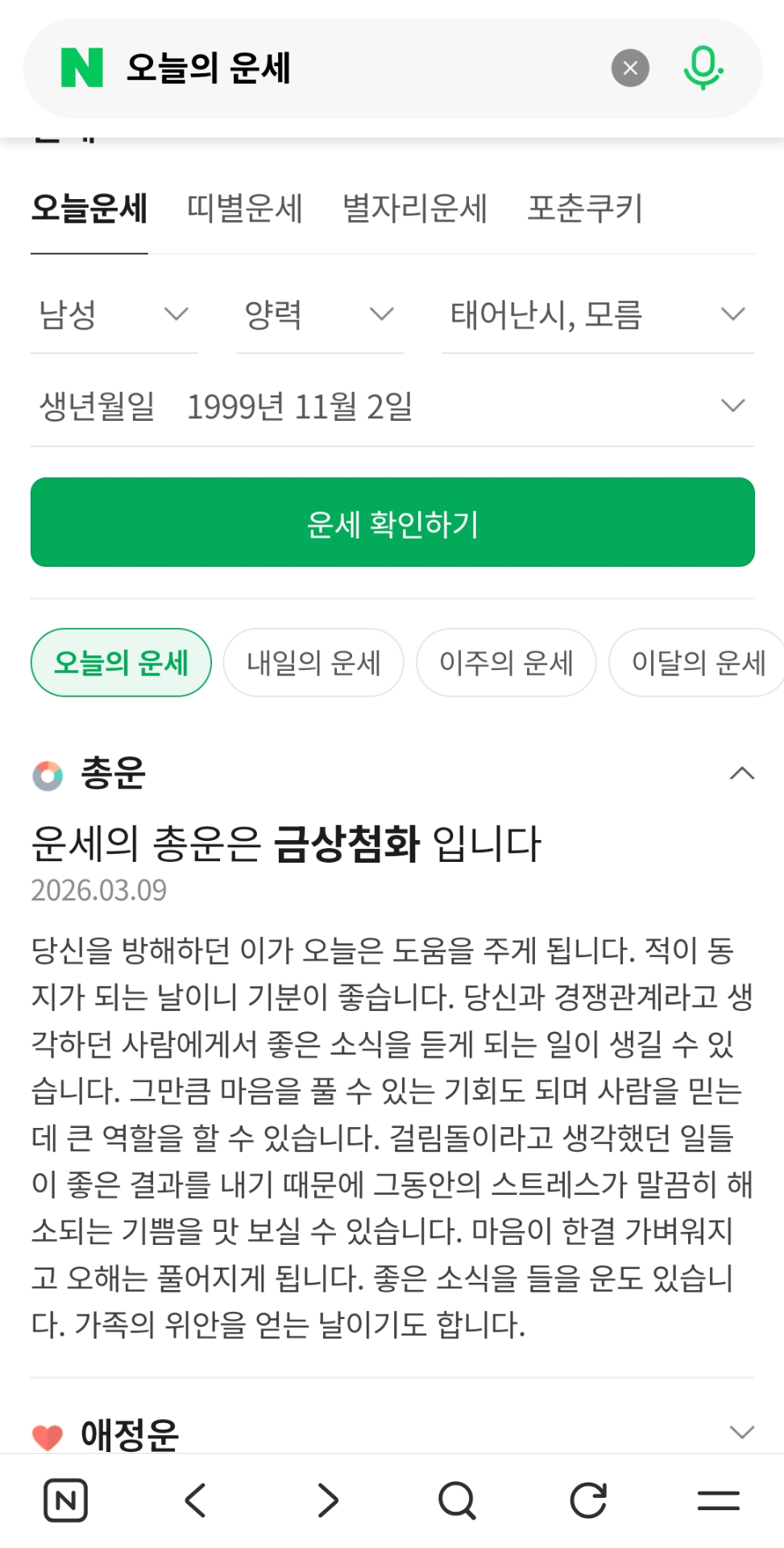784x1548 pixels.
Task: Switch to the 별자리운세 tab
Action: [x=414, y=209]
